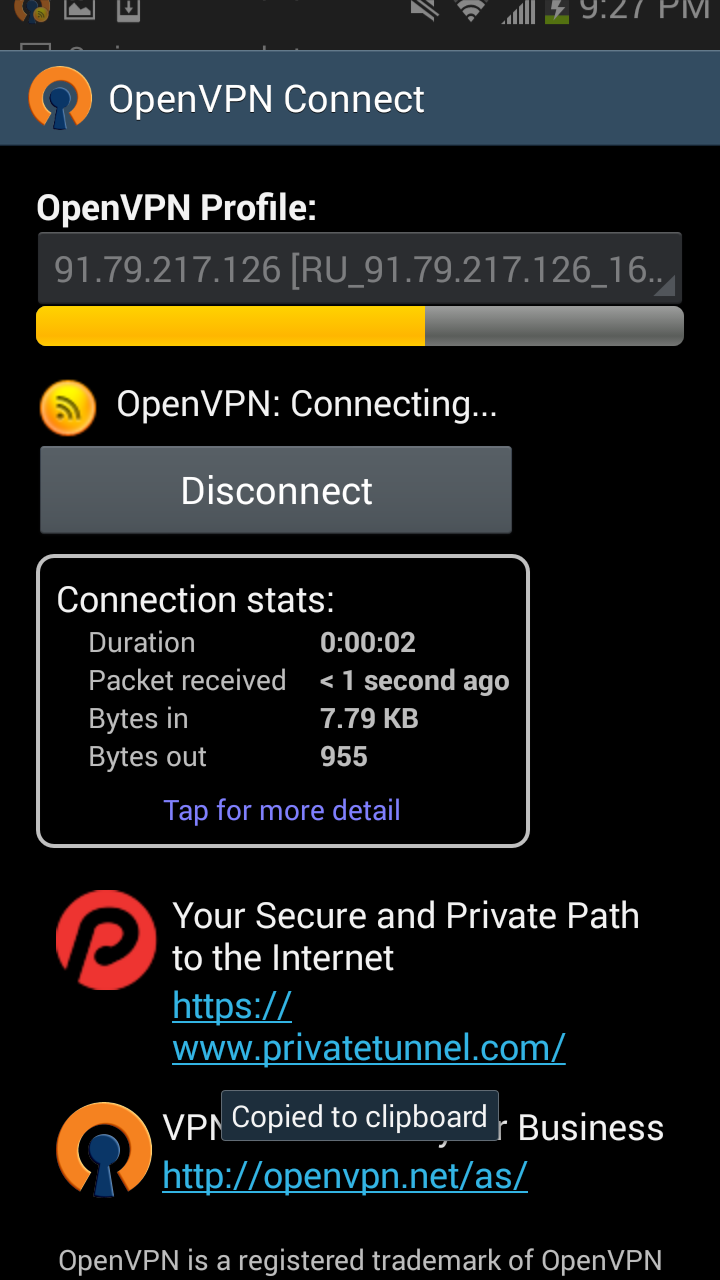Viewport: 720px width, 1280px height.
Task: Open the OpenVPN Profile dropdown
Action: (x=359, y=269)
